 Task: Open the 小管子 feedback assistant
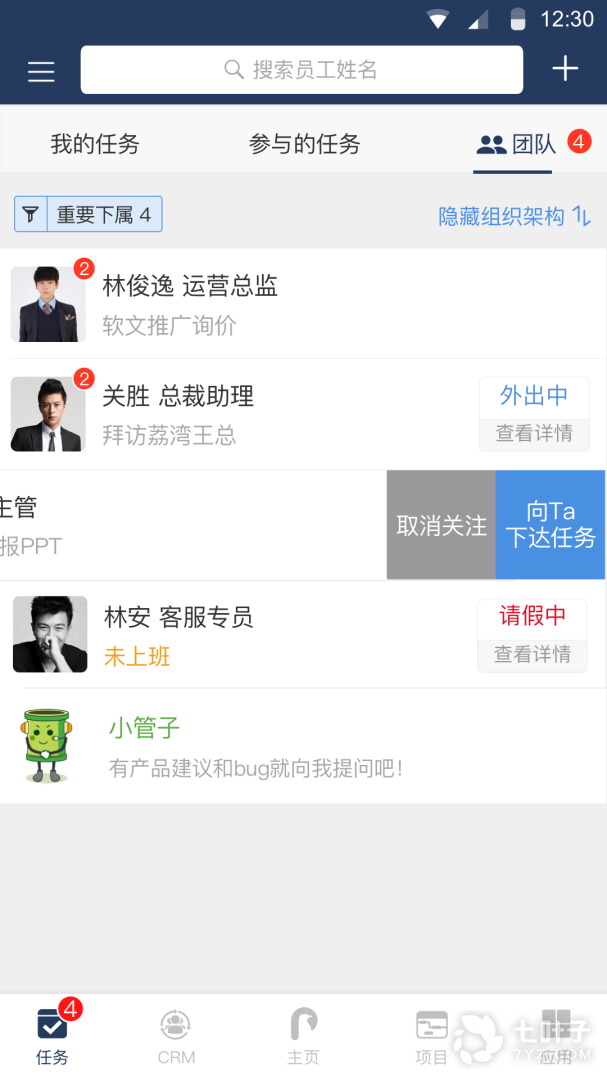[255, 746]
